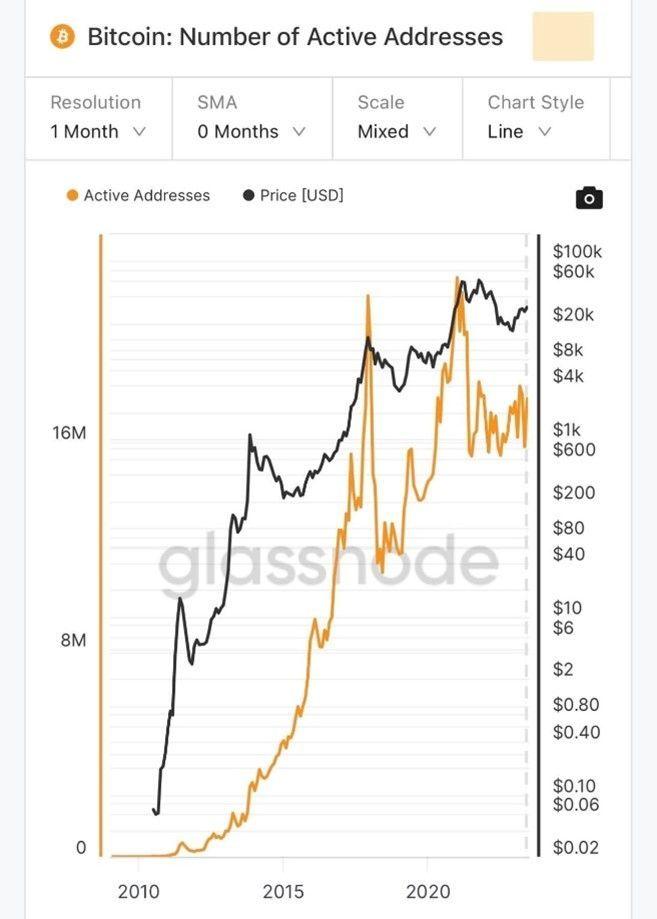Expand the SMA dropdown showing 0 Months

(251, 131)
